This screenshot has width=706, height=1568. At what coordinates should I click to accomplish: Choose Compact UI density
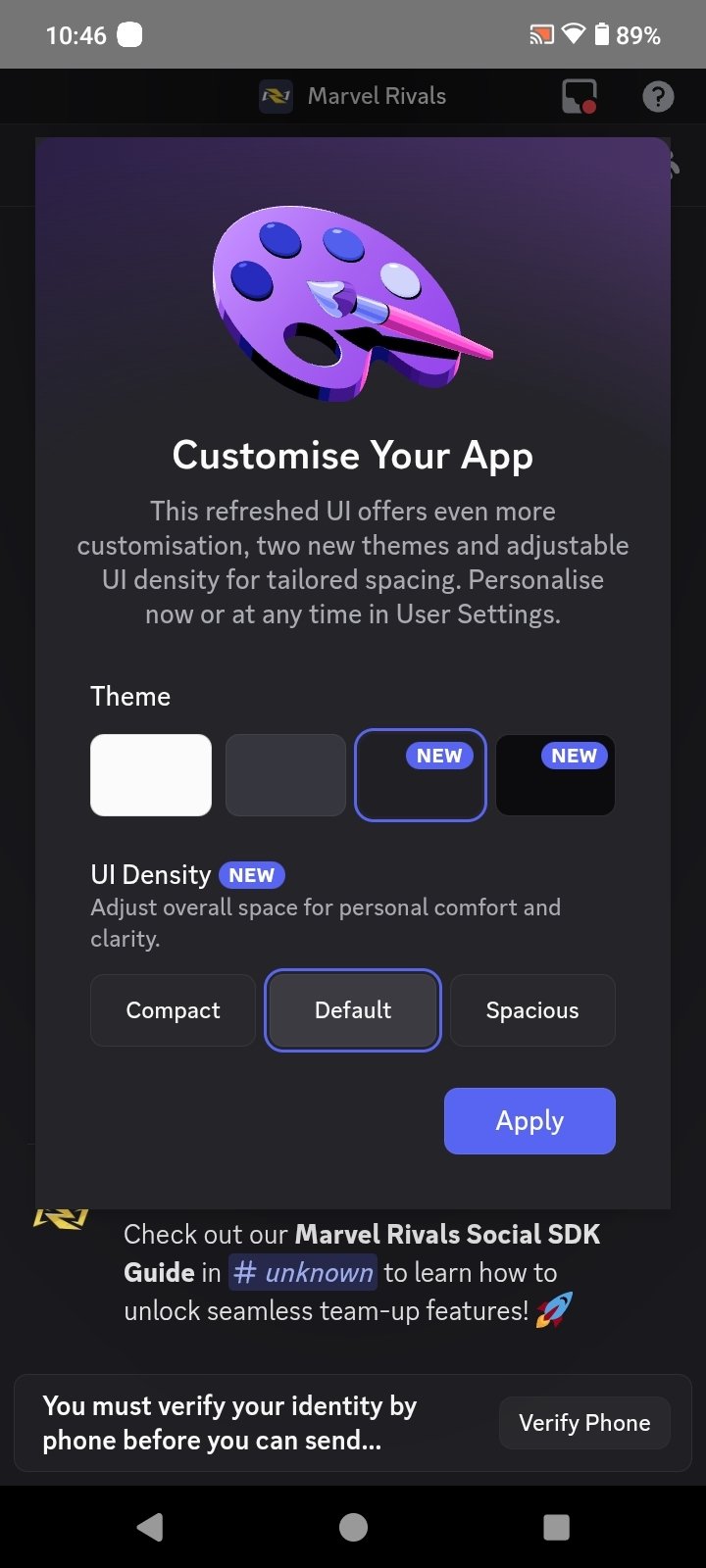click(173, 1010)
